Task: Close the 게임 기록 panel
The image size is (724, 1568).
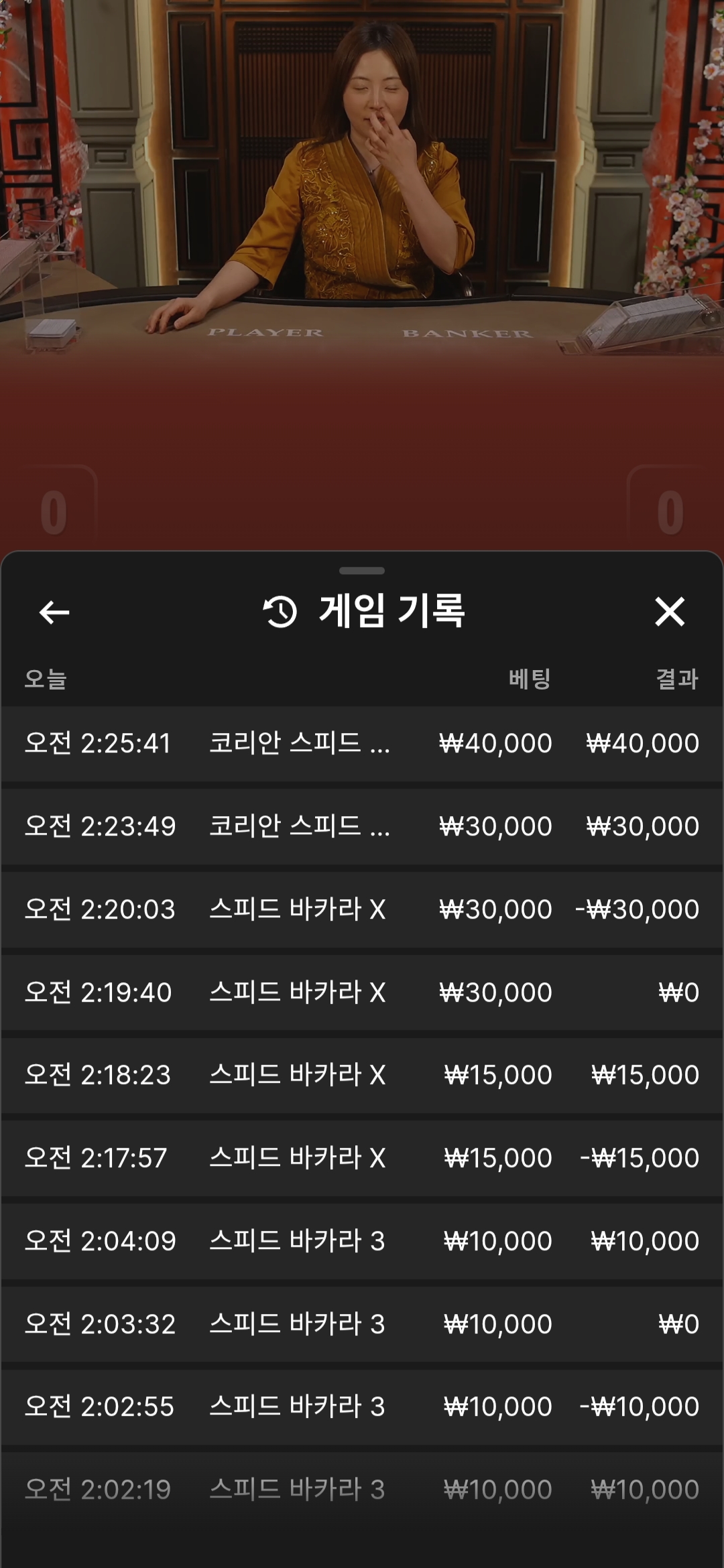Action: tap(669, 612)
